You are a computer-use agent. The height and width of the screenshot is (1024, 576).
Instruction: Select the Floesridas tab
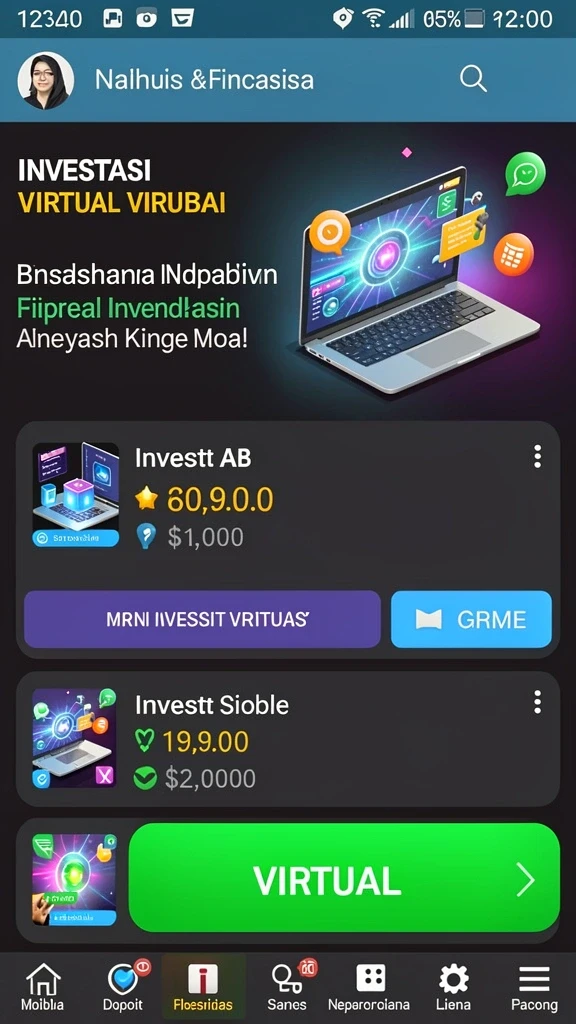pyautogui.click(x=203, y=988)
